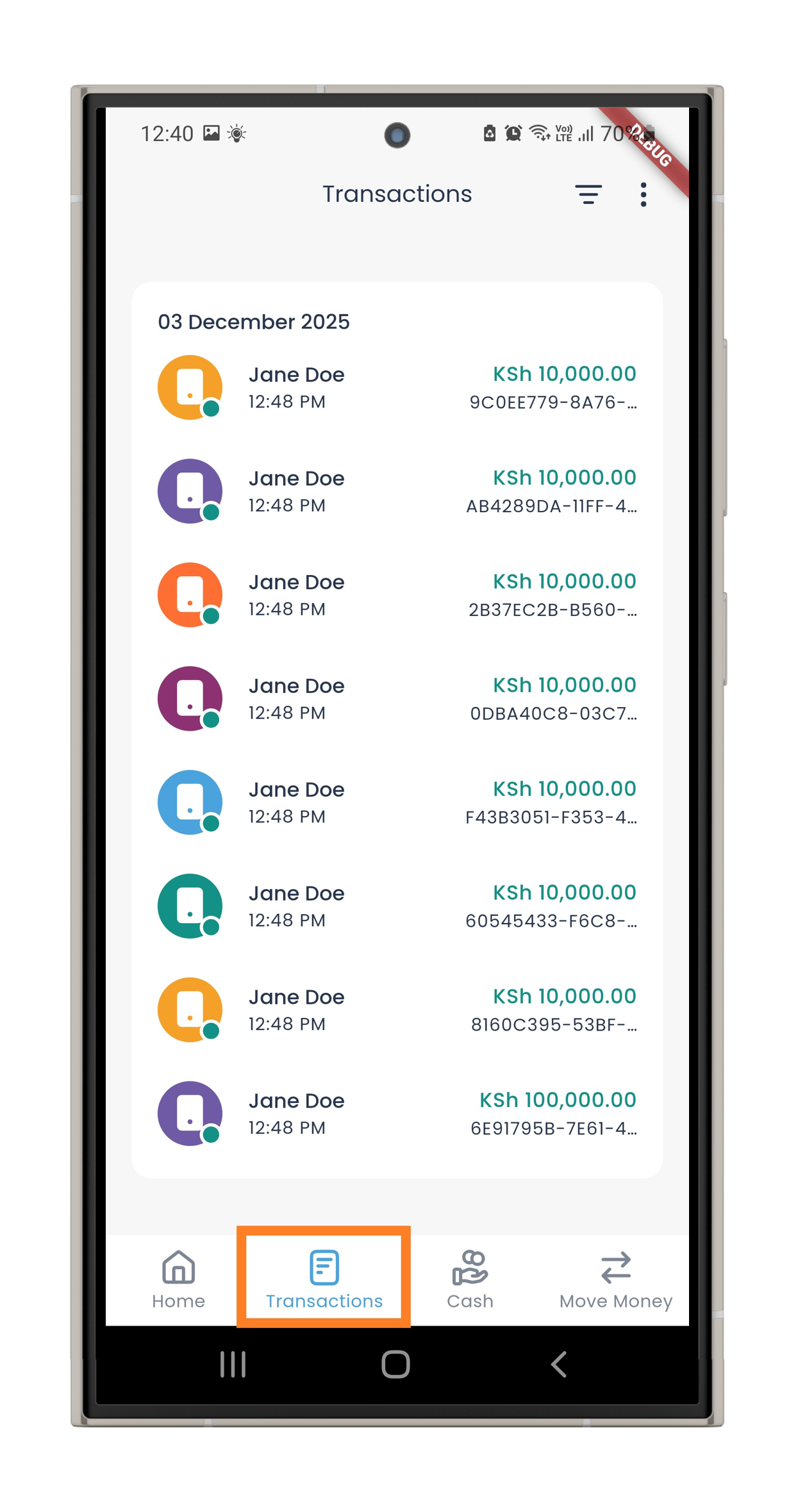Select the Transactions tab
This screenshot has height=1512, width=798.
coord(324,1279)
